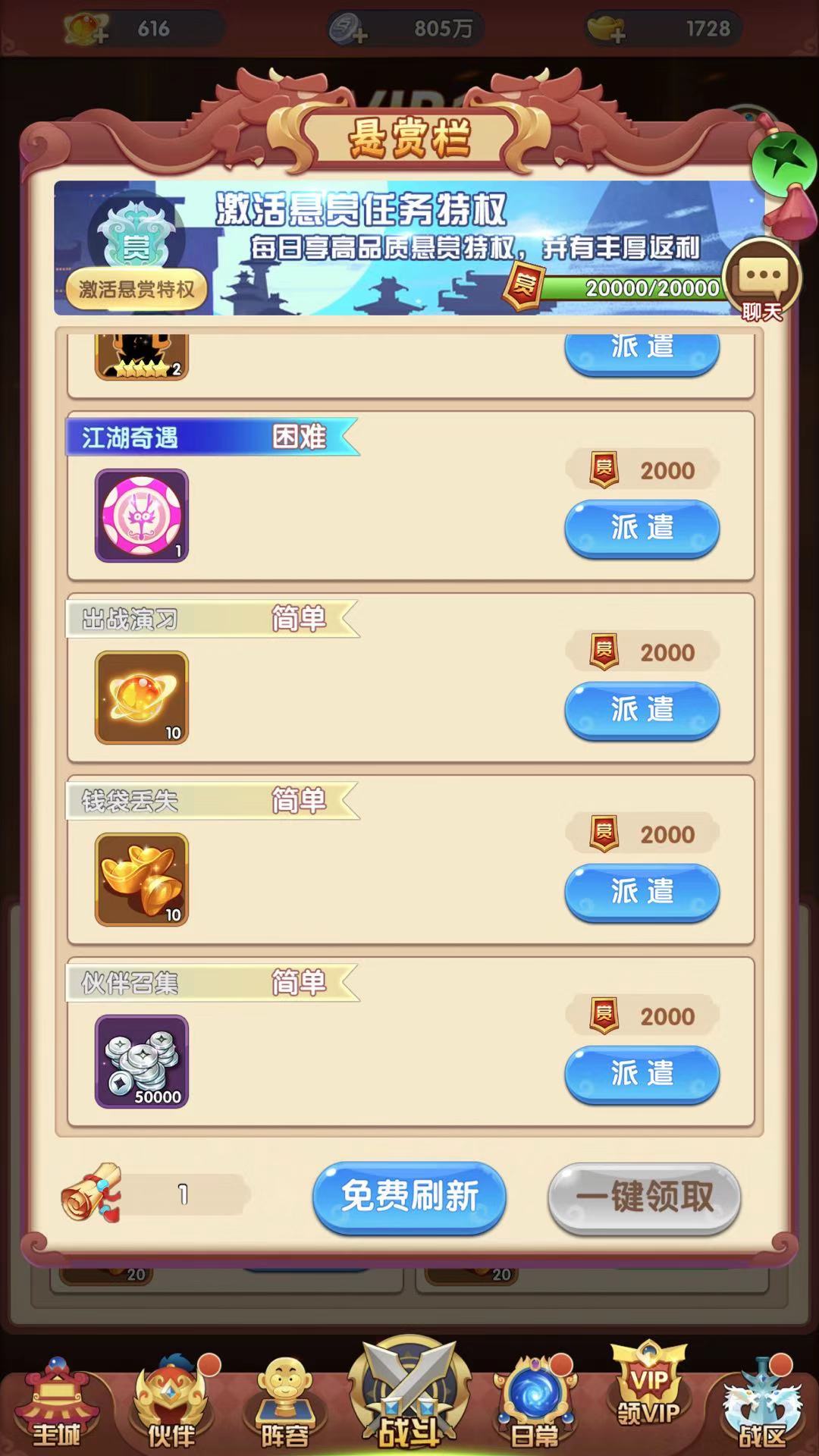819x1456 pixels.
Task: View the pink token reward of 江湖奇遇
Action: coord(142,516)
